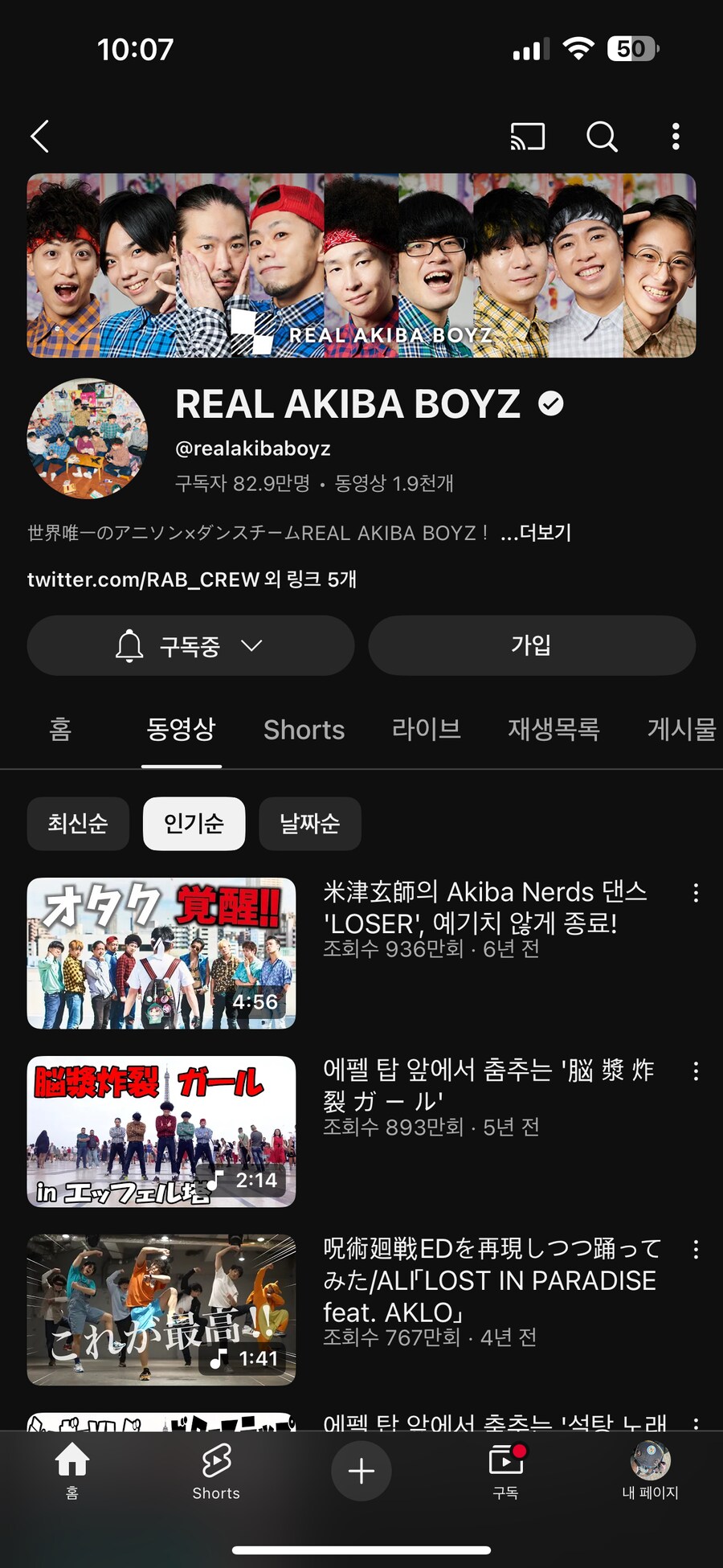Open the create (+) button in bottom bar

coord(361,1471)
